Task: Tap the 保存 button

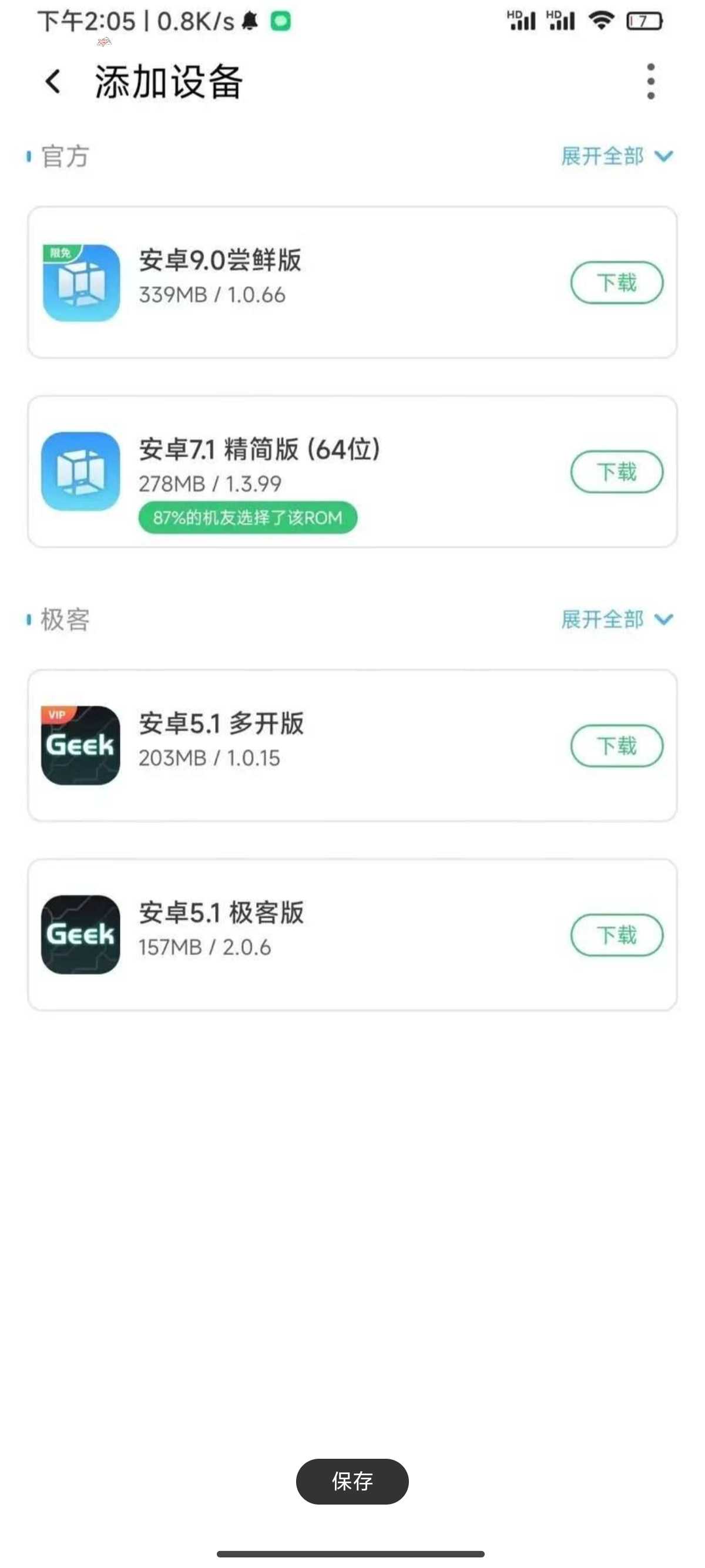Action: (x=352, y=1481)
